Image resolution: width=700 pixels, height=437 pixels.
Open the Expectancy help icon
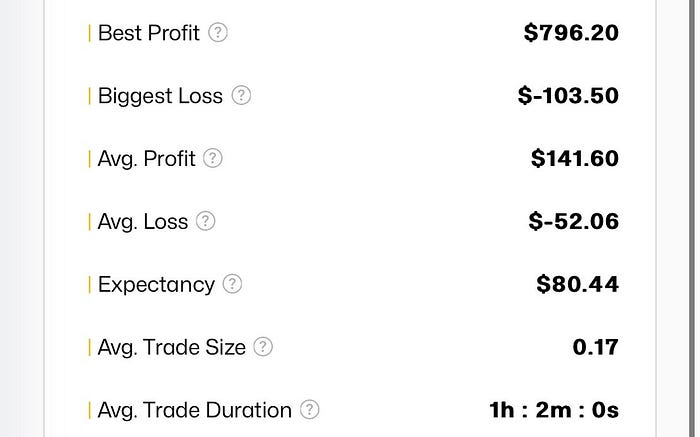coord(232,284)
